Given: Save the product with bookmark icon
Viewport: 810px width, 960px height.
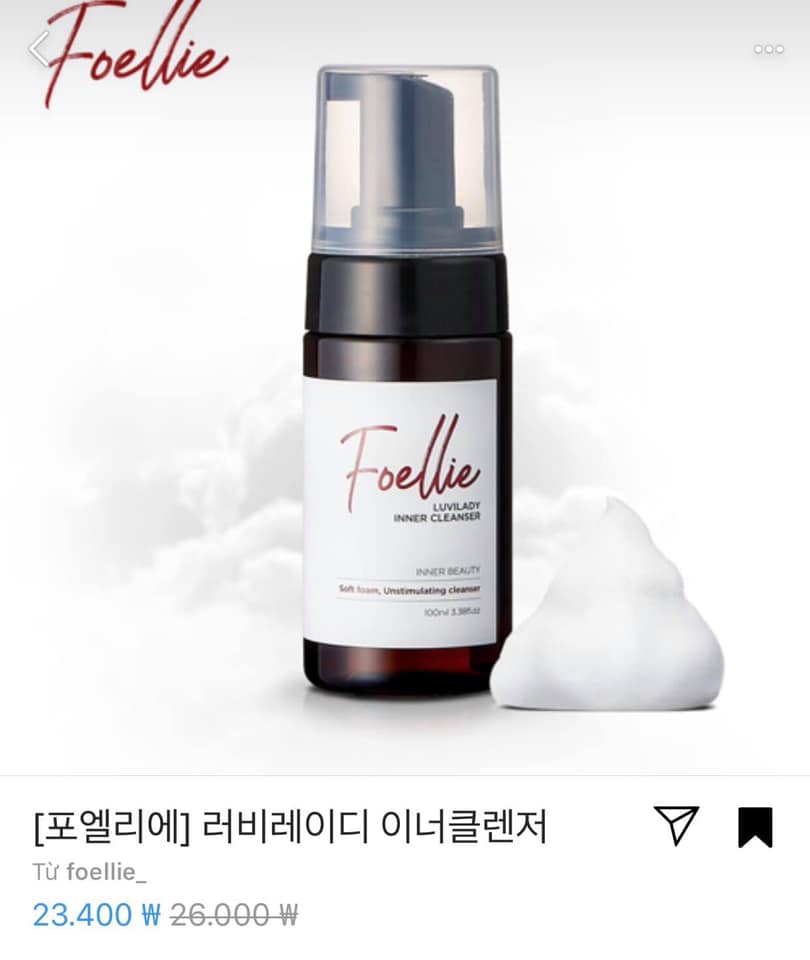Looking at the screenshot, I should (x=755, y=827).
